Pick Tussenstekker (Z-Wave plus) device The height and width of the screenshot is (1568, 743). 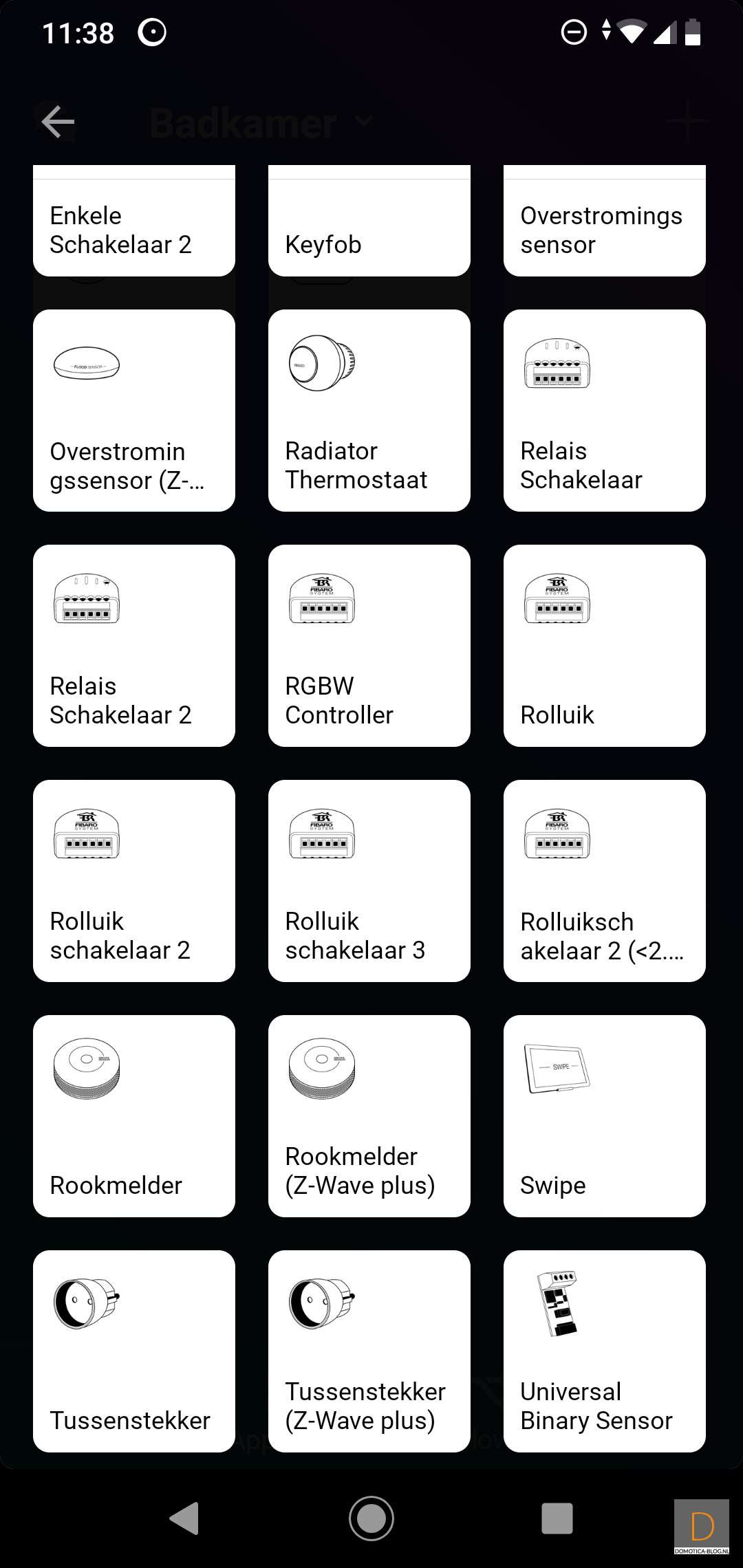pos(369,1351)
